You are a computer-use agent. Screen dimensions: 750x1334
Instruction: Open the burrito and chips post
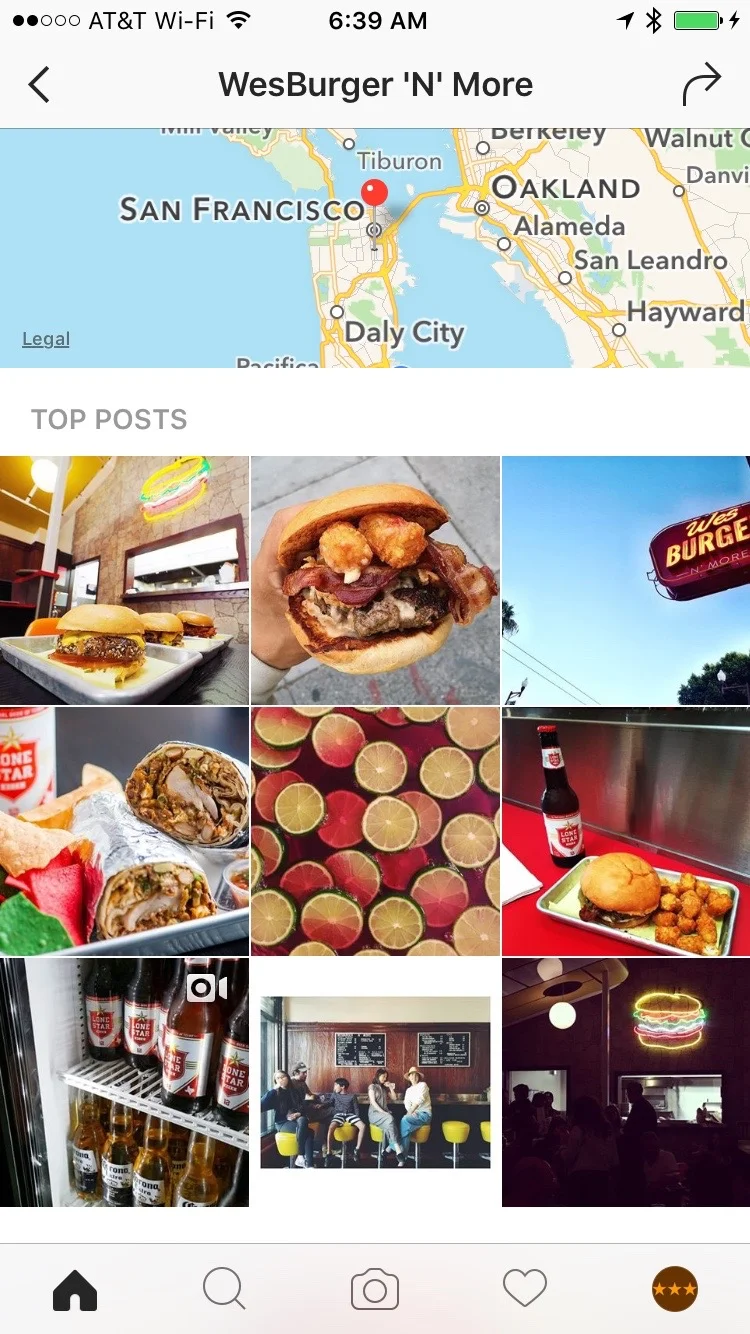coord(124,831)
